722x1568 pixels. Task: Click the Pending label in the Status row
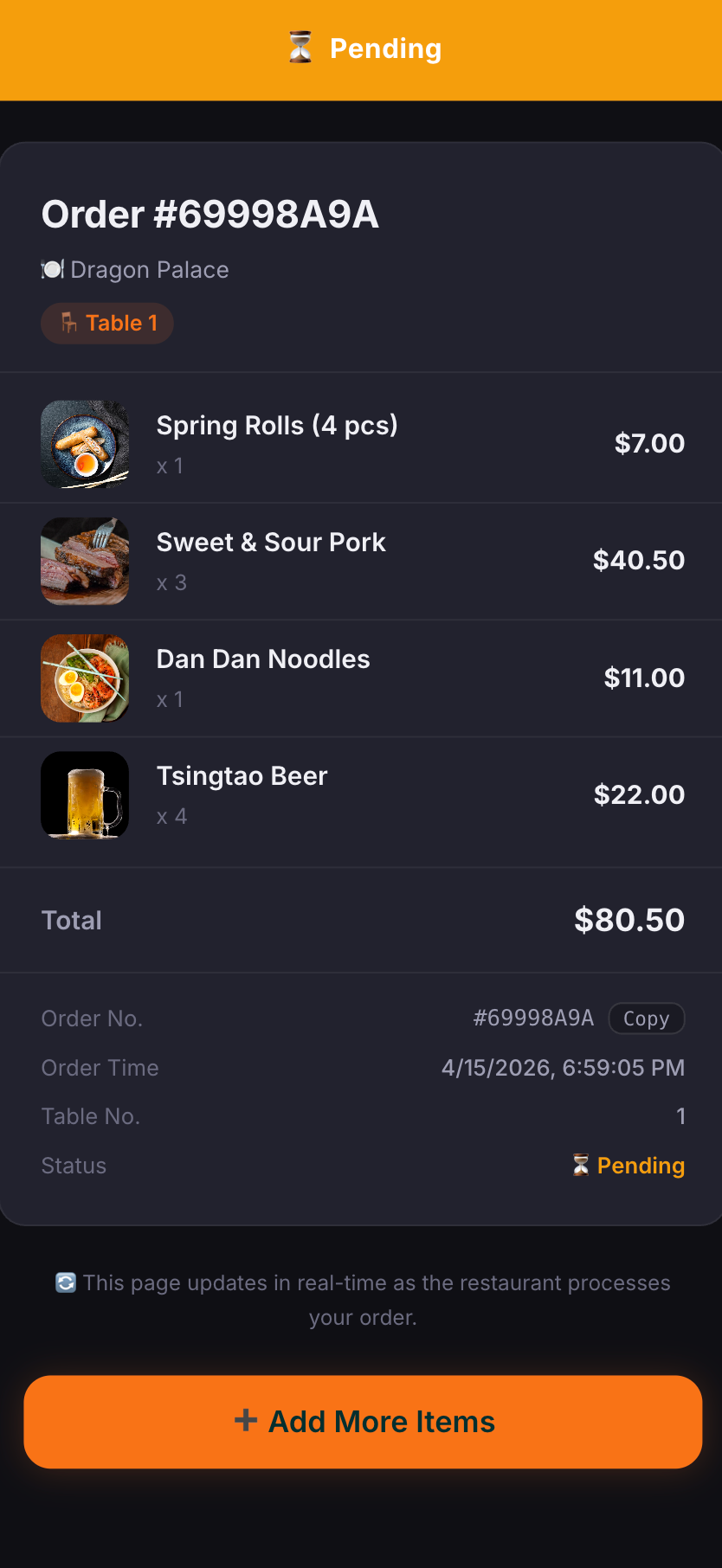coord(641,1165)
